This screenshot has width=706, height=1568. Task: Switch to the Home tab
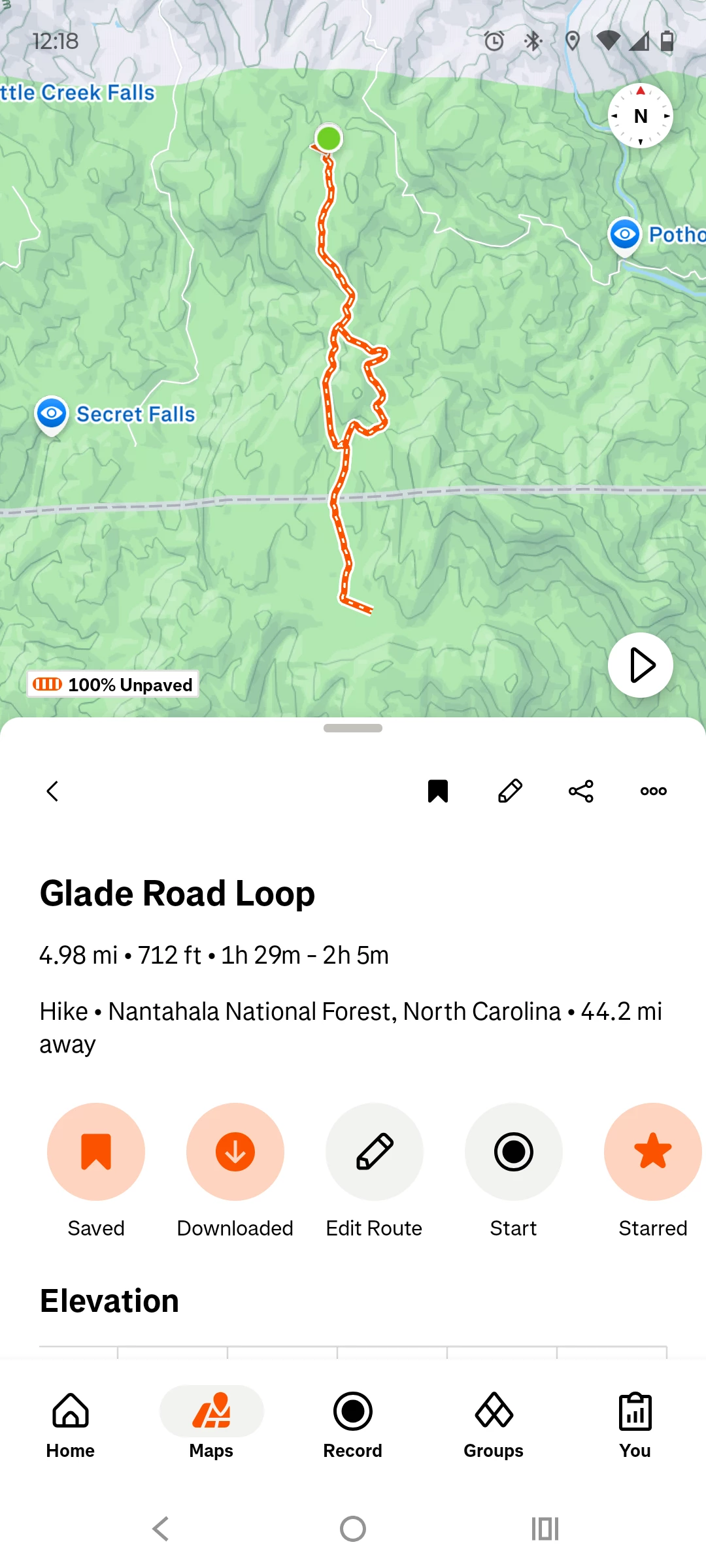point(71,1423)
